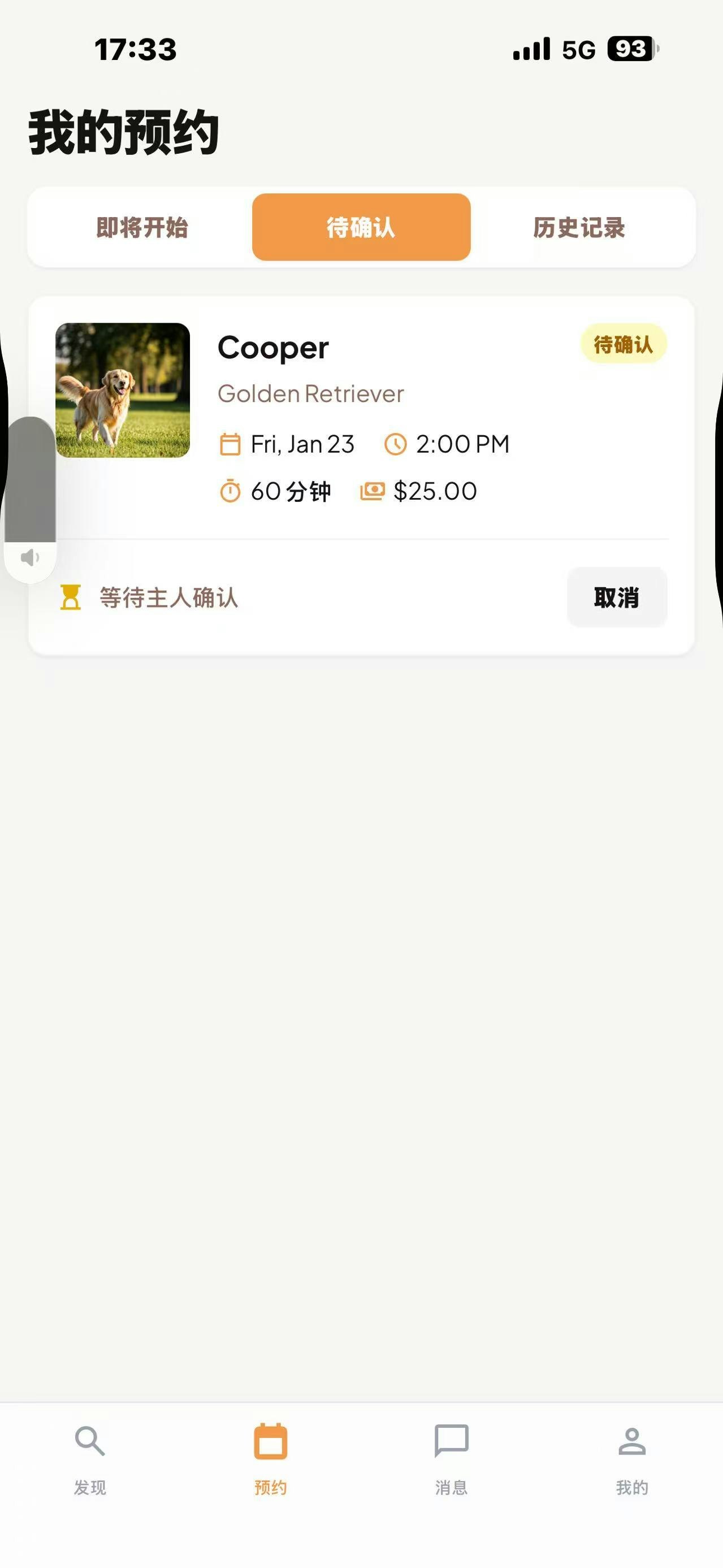This screenshot has width=723, height=1568.
Task: Mute audio via the speaker icon on left edge
Action: point(31,556)
